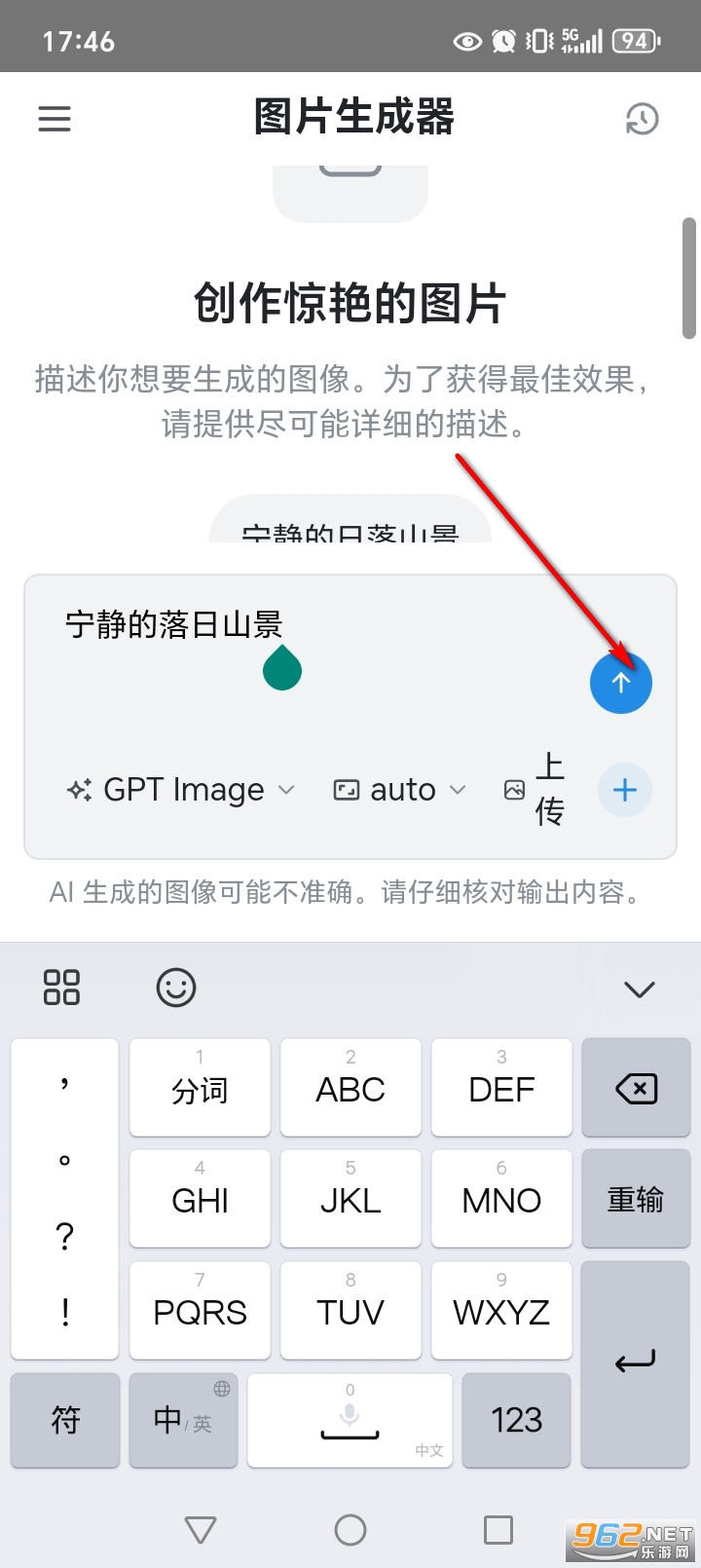Image resolution: width=701 pixels, height=1568 pixels.
Task: Hide the keyboard with the down chevron
Action: pos(640,989)
